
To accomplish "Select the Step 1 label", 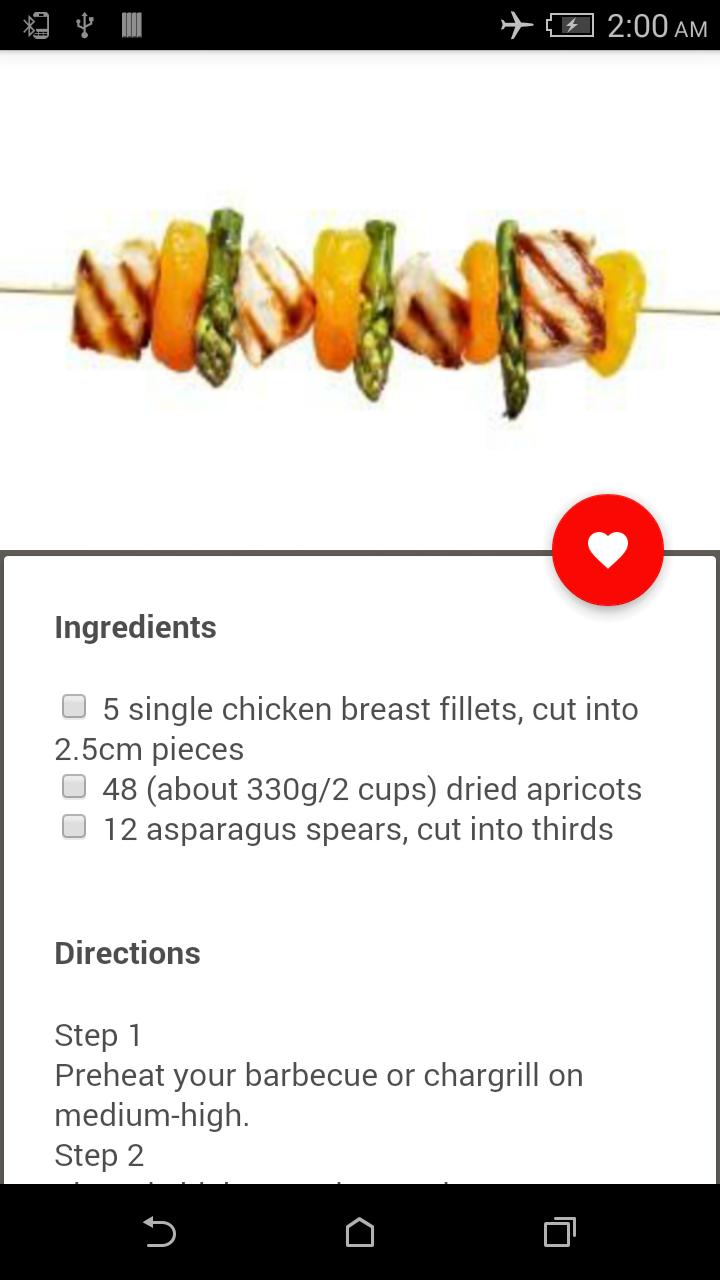I will (x=97, y=1035).
